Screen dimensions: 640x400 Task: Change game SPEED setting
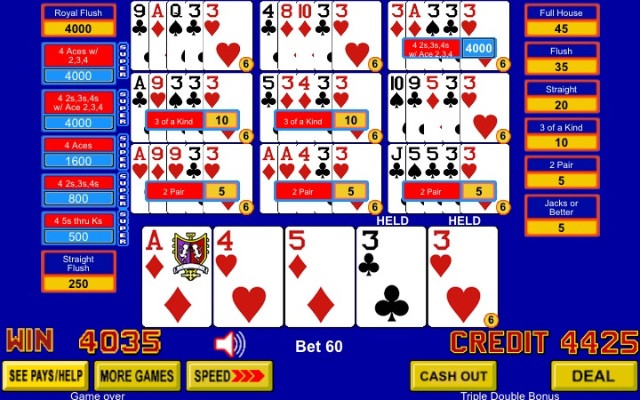(x=229, y=376)
